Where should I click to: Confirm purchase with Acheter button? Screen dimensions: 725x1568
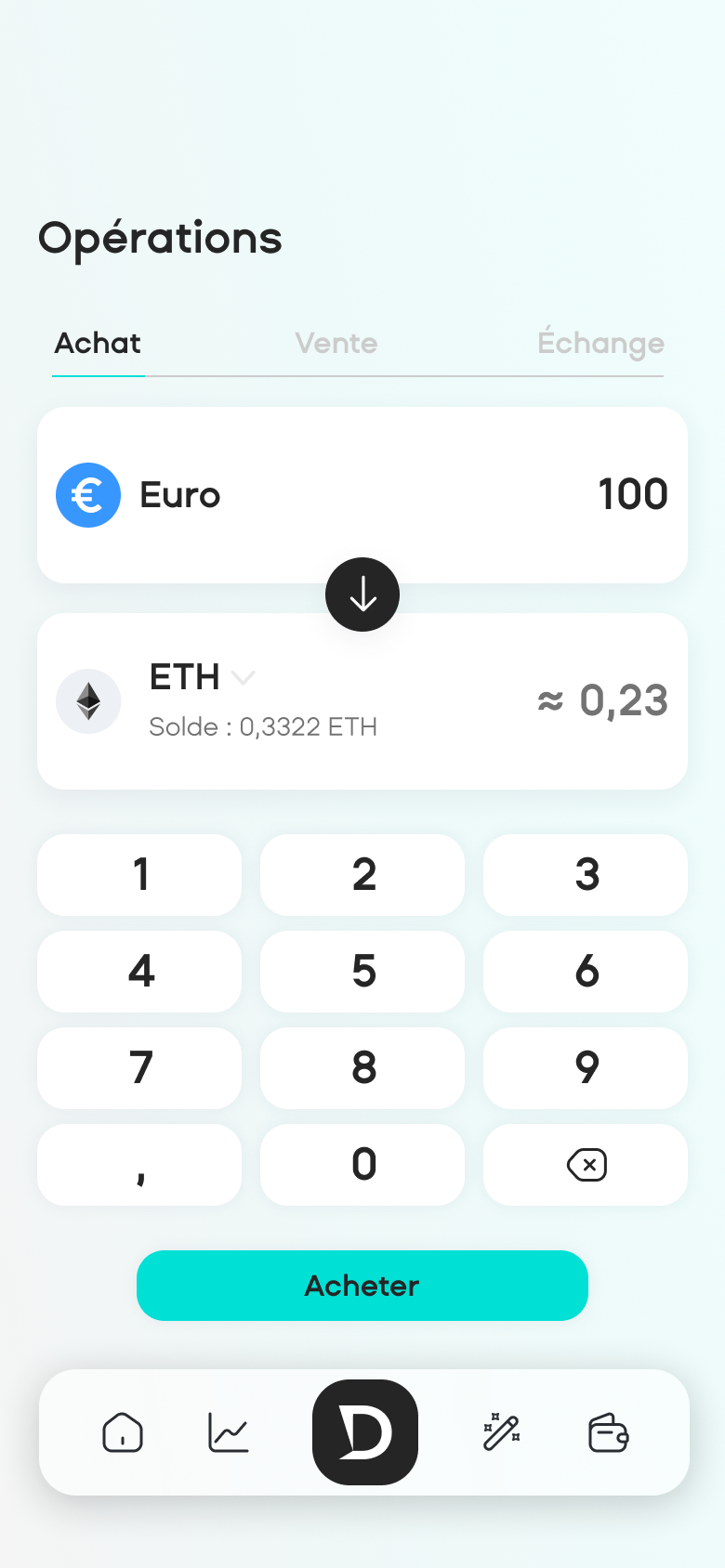coord(362,1286)
